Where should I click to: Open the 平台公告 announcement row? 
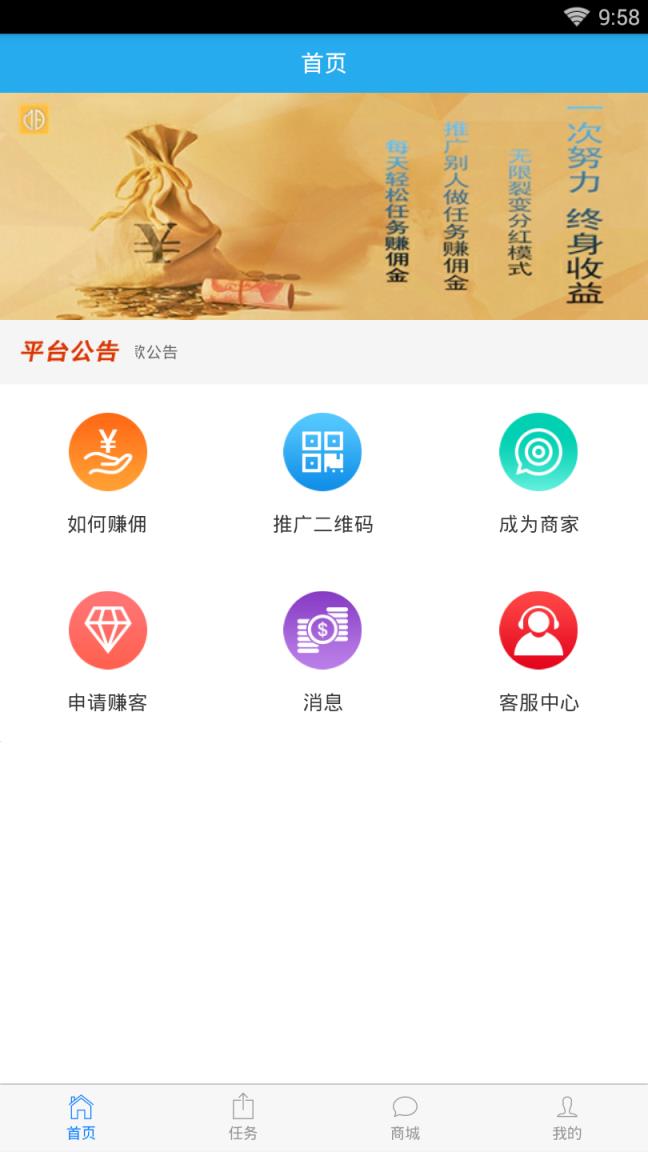click(324, 352)
